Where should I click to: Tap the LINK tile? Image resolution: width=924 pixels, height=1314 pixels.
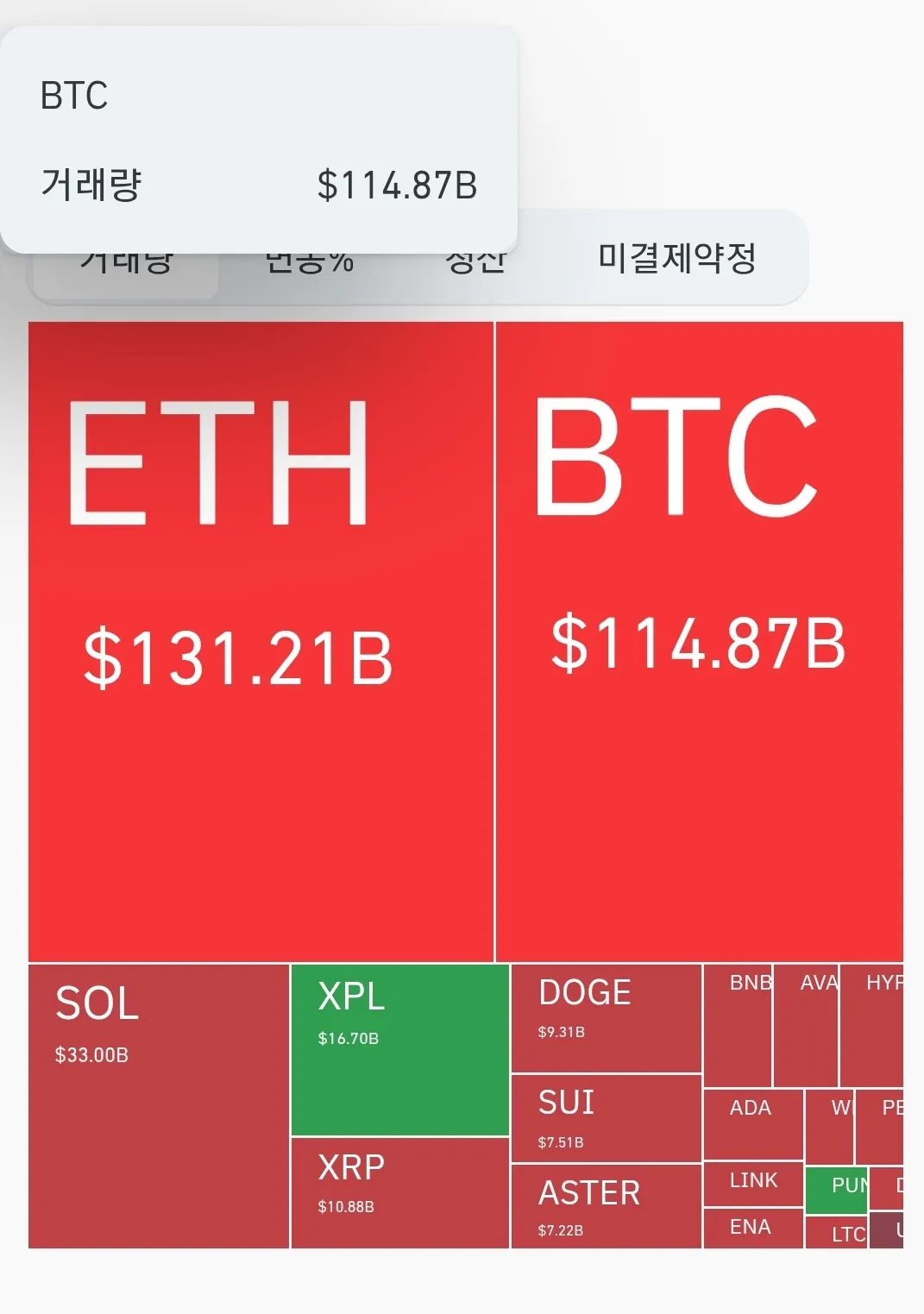click(752, 1184)
